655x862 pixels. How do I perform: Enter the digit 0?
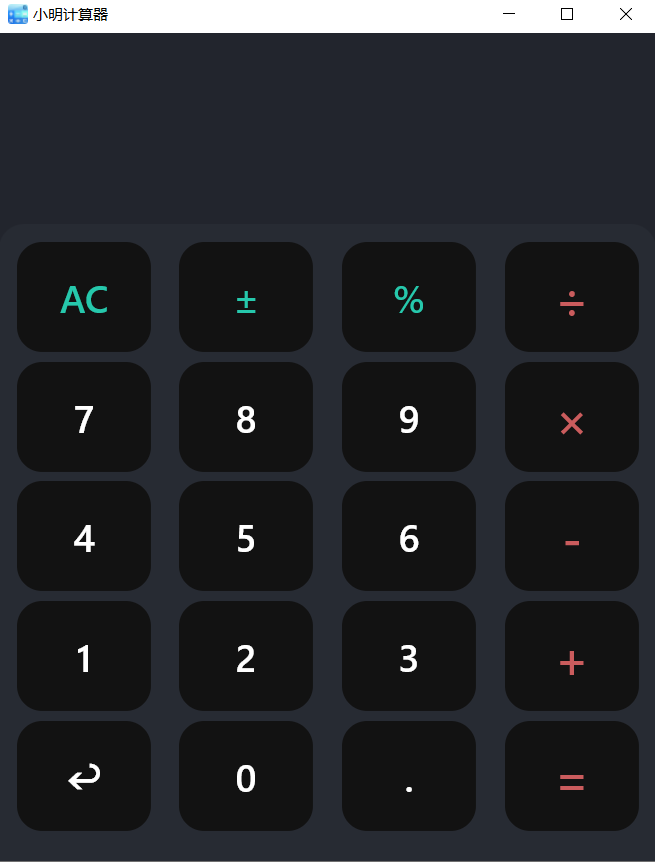click(x=246, y=776)
